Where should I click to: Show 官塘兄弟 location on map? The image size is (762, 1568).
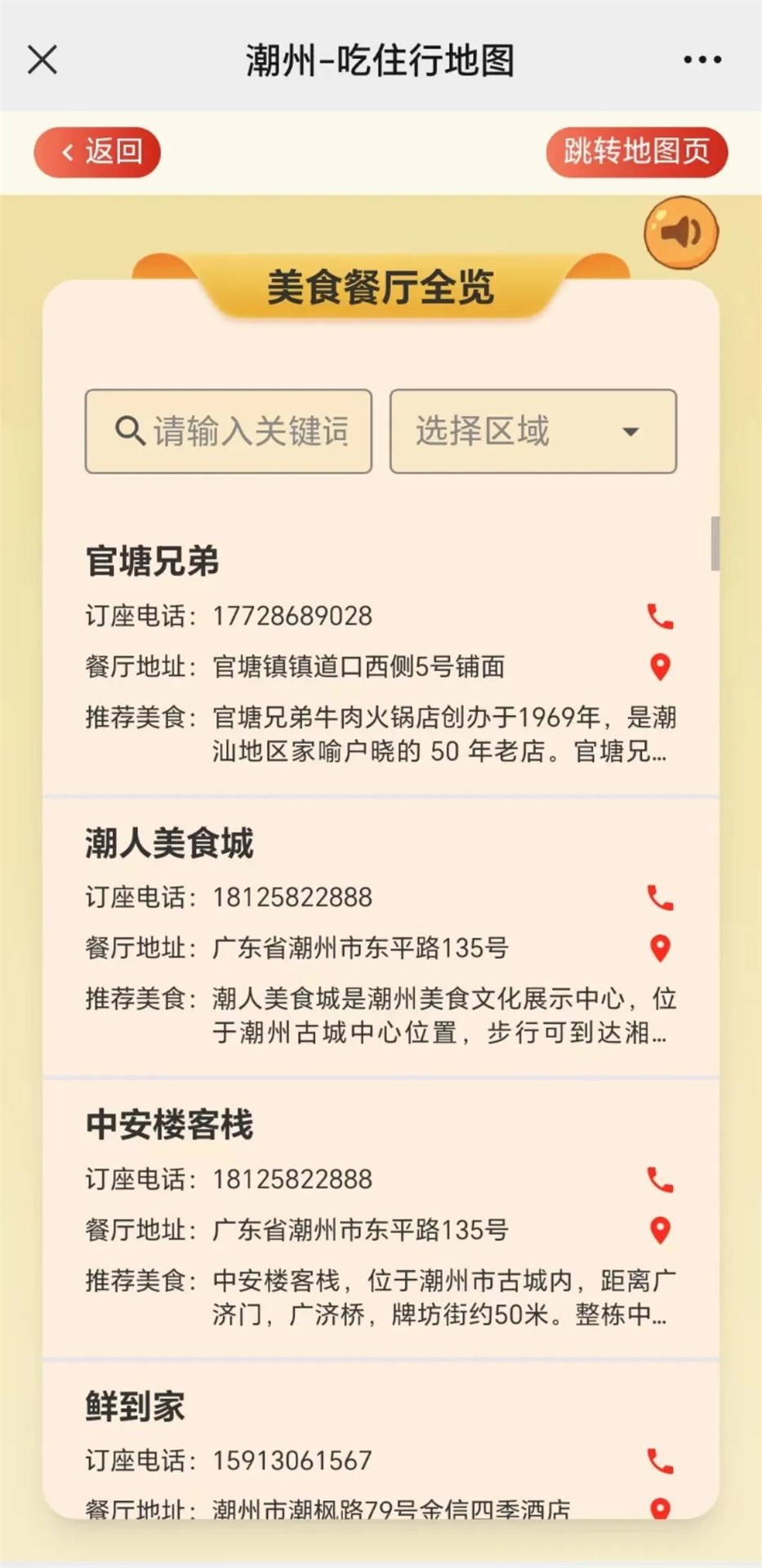[x=660, y=666]
